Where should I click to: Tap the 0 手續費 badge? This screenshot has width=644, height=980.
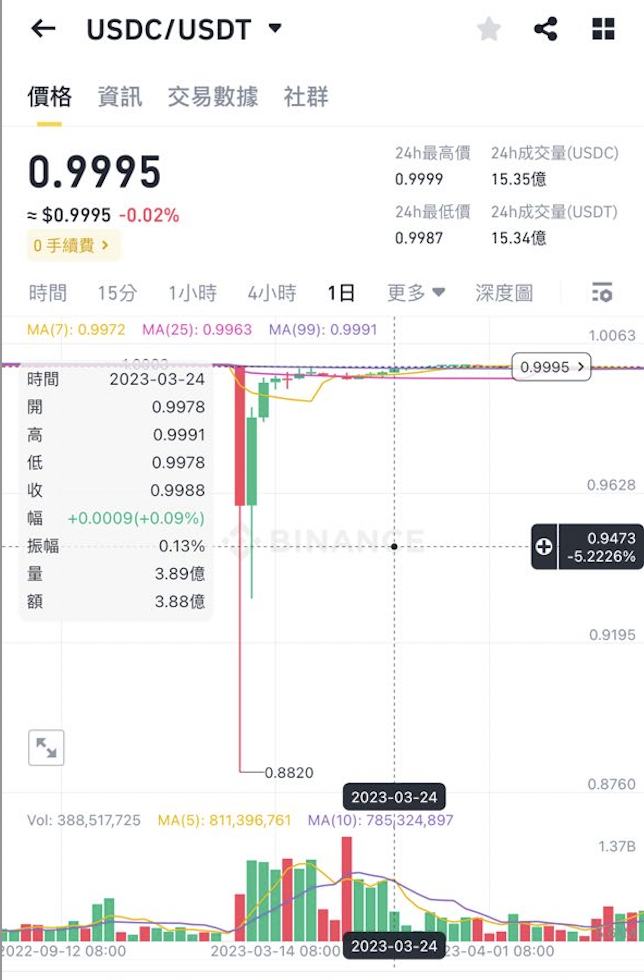click(x=73, y=244)
